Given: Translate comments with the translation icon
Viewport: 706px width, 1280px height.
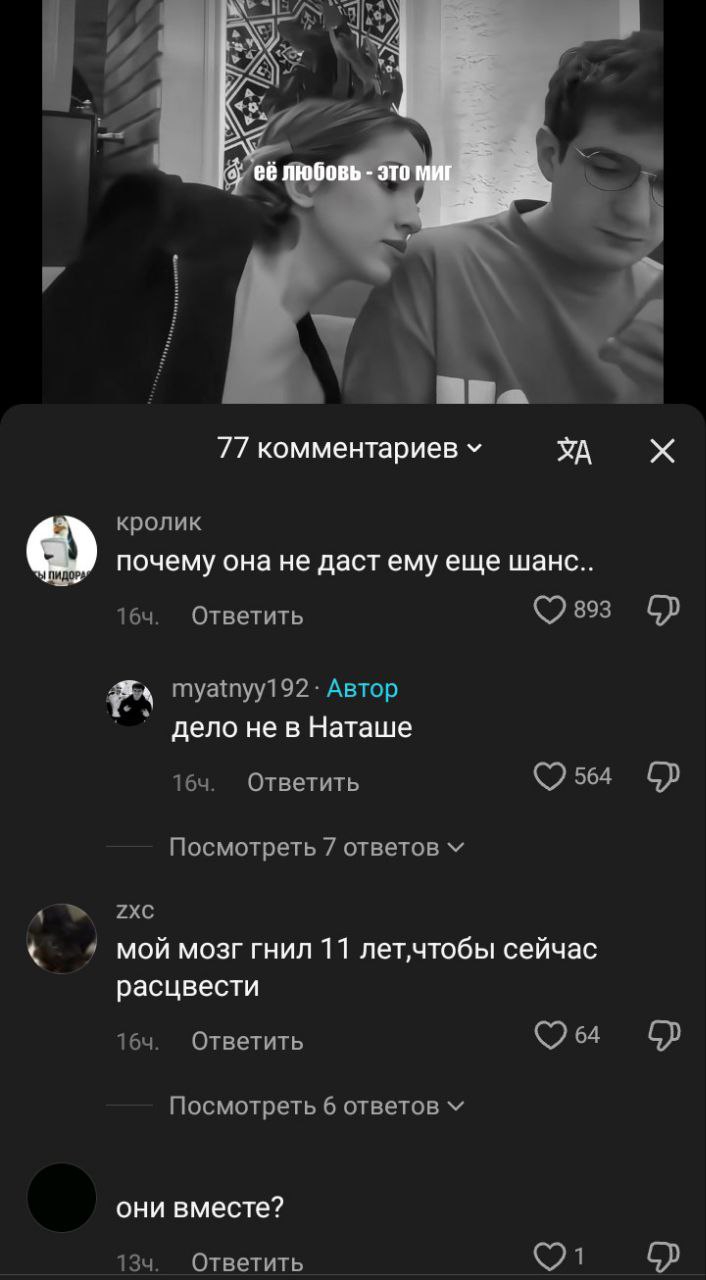Looking at the screenshot, I should tap(574, 452).
